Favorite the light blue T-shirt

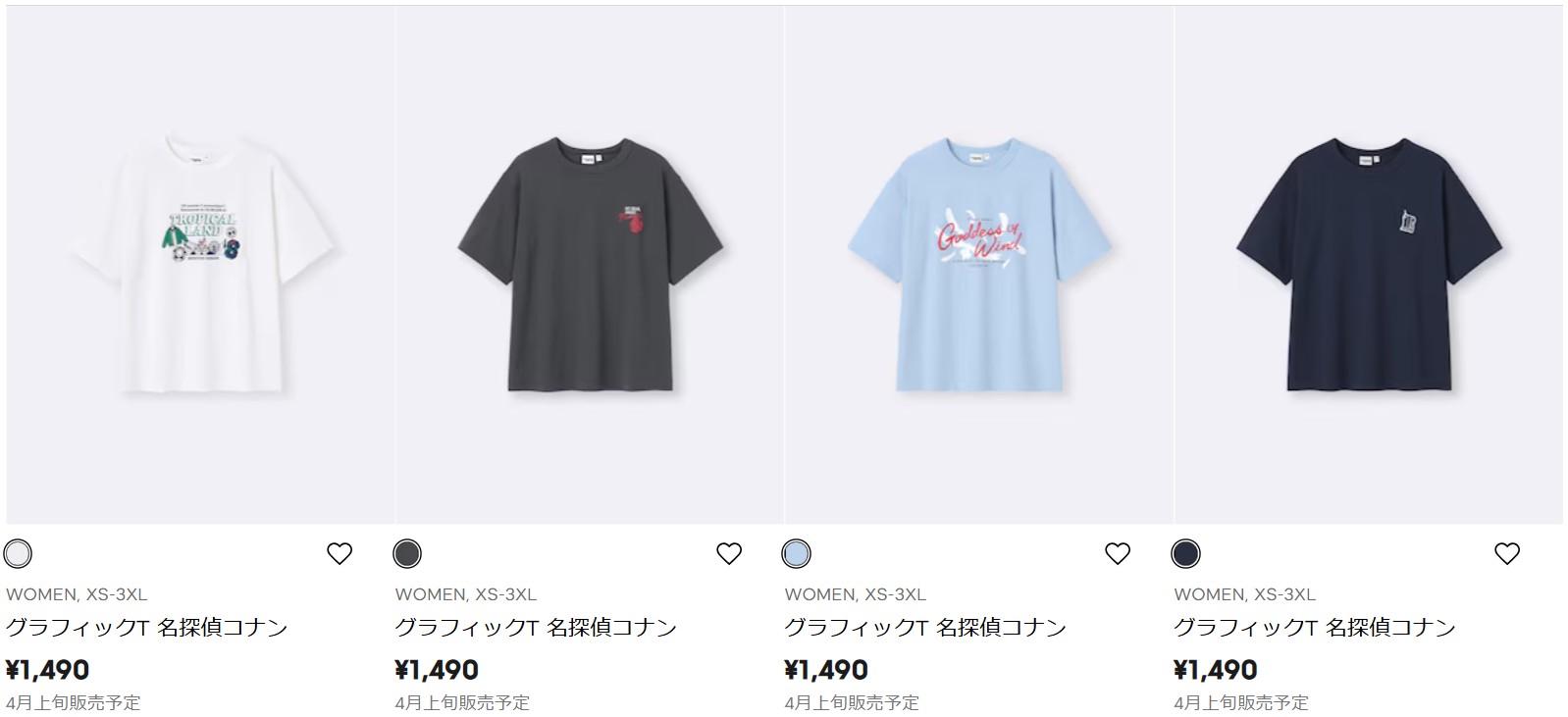pos(1118,554)
